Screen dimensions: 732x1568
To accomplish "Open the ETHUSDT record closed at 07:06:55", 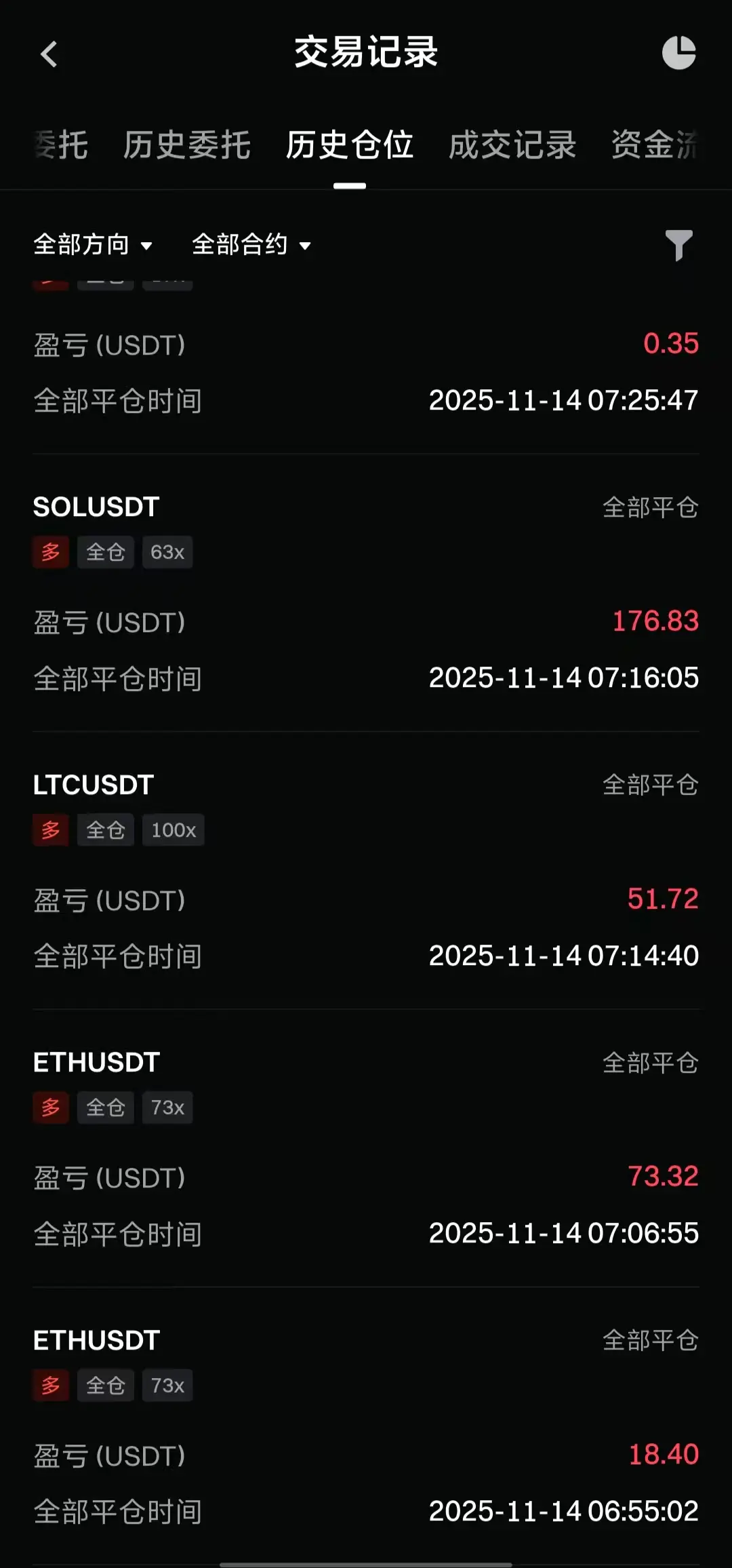I will tap(366, 1146).
